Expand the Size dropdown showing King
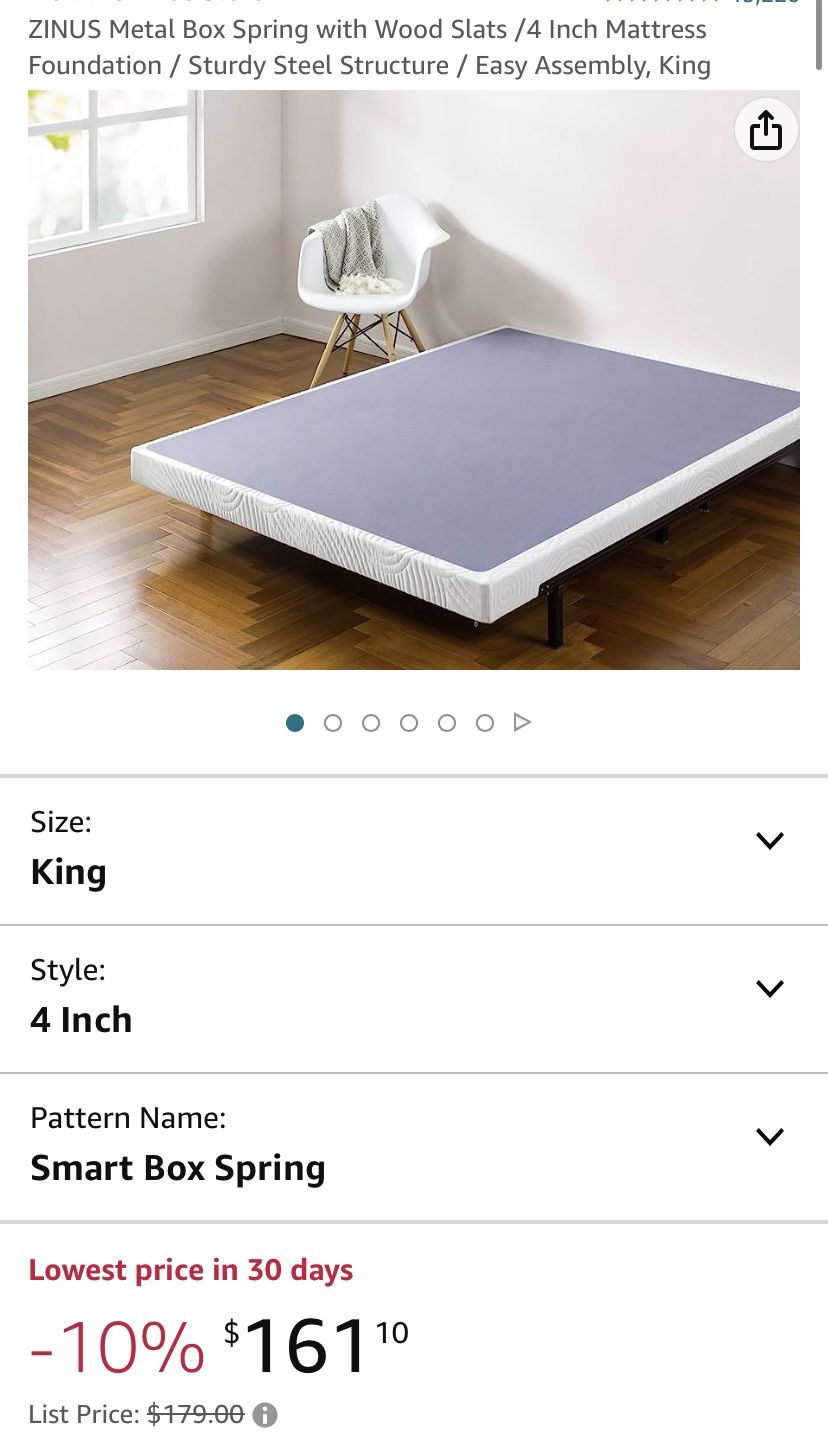 (414, 850)
